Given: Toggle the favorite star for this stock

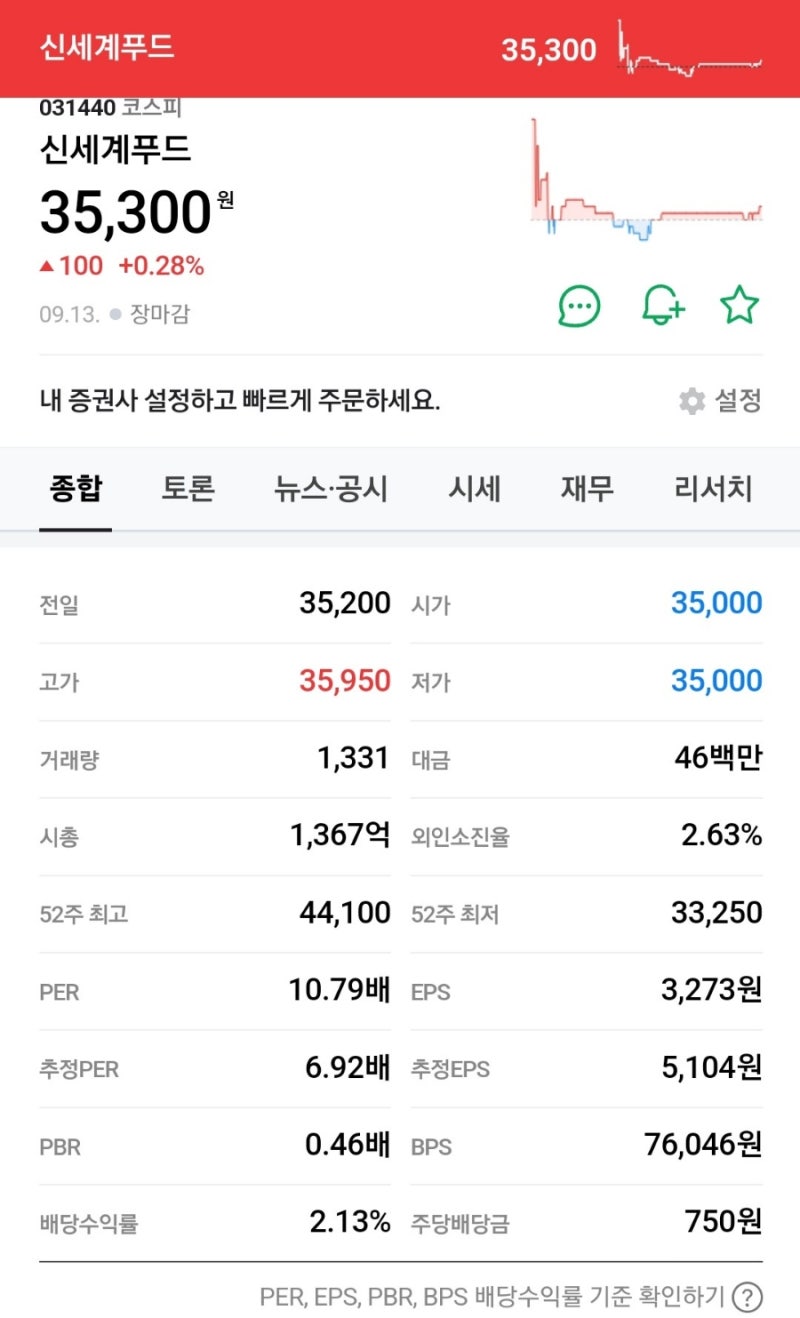Looking at the screenshot, I should tap(738, 307).
